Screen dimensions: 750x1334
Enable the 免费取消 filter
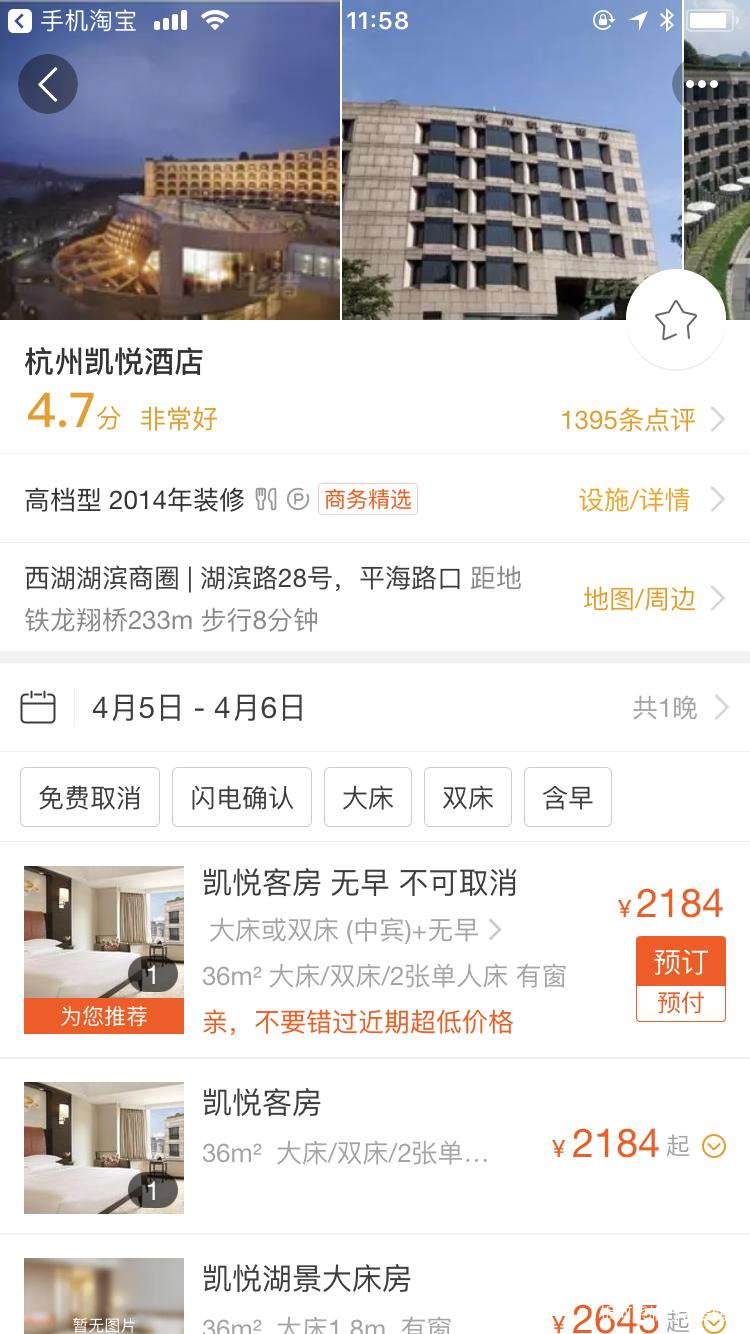pyautogui.click(x=89, y=796)
